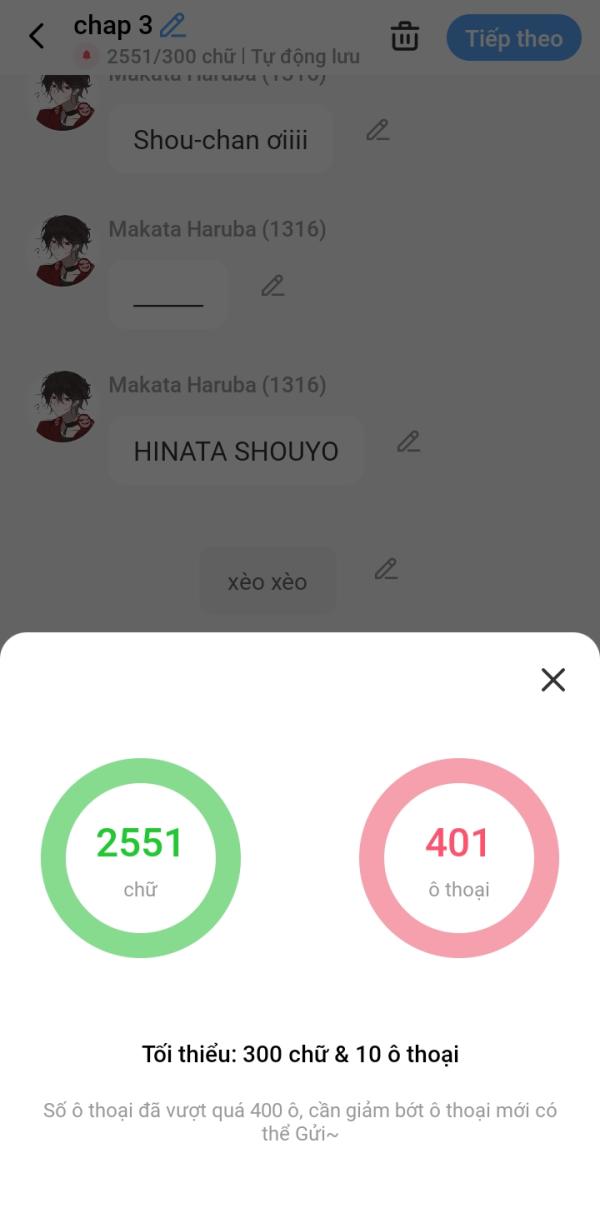600x1213 pixels.
Task: Close the word count panel
Action: 553,680
